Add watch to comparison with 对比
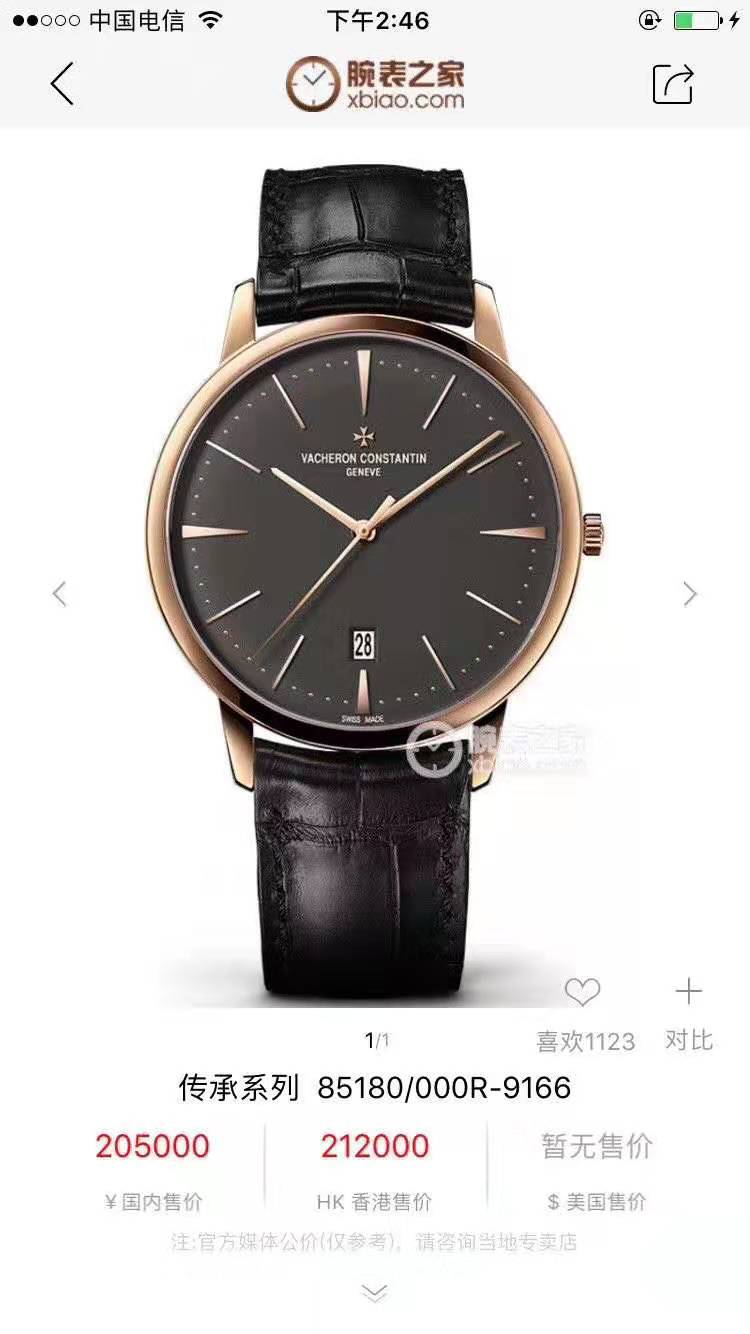 [x=689, y=1010]
